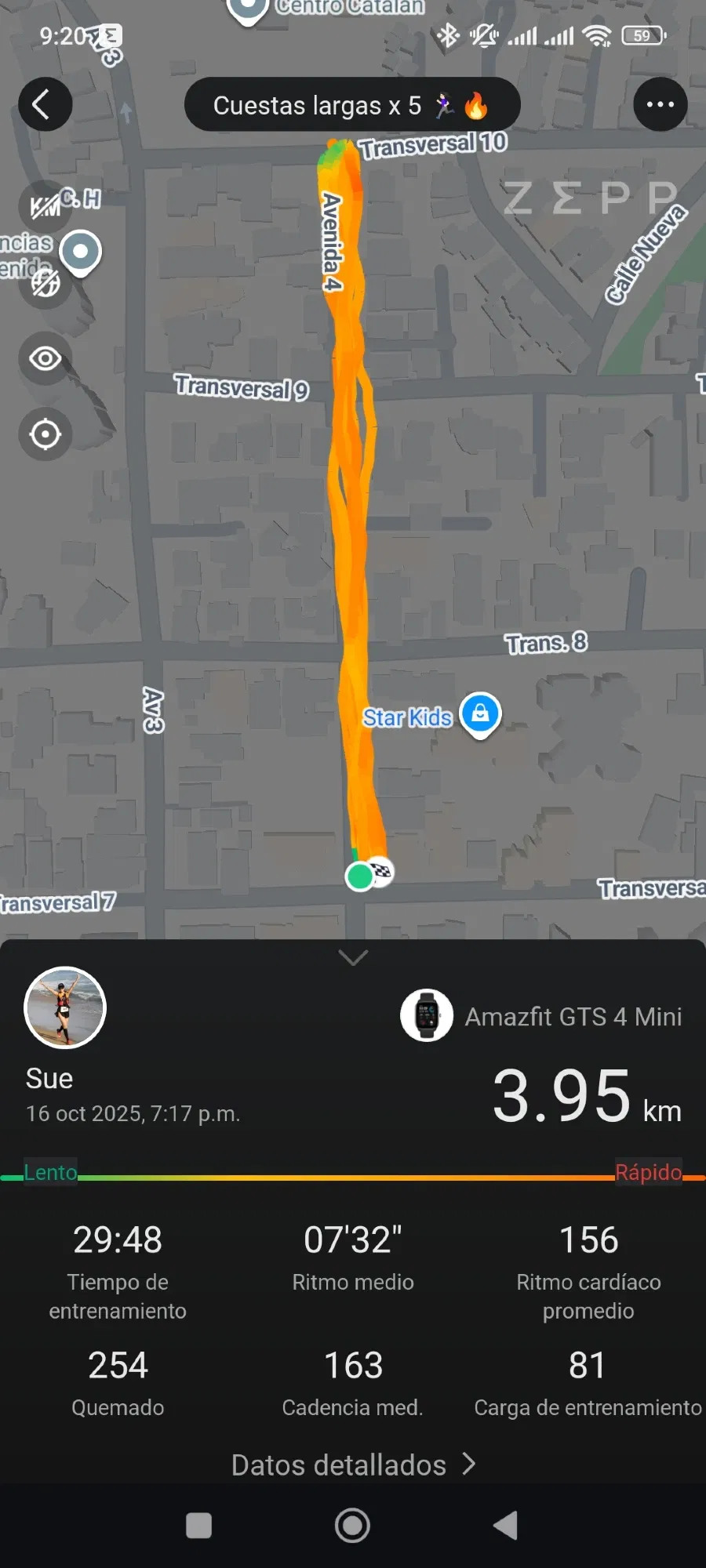Open Datos detallados

[x=353, y=1465]
